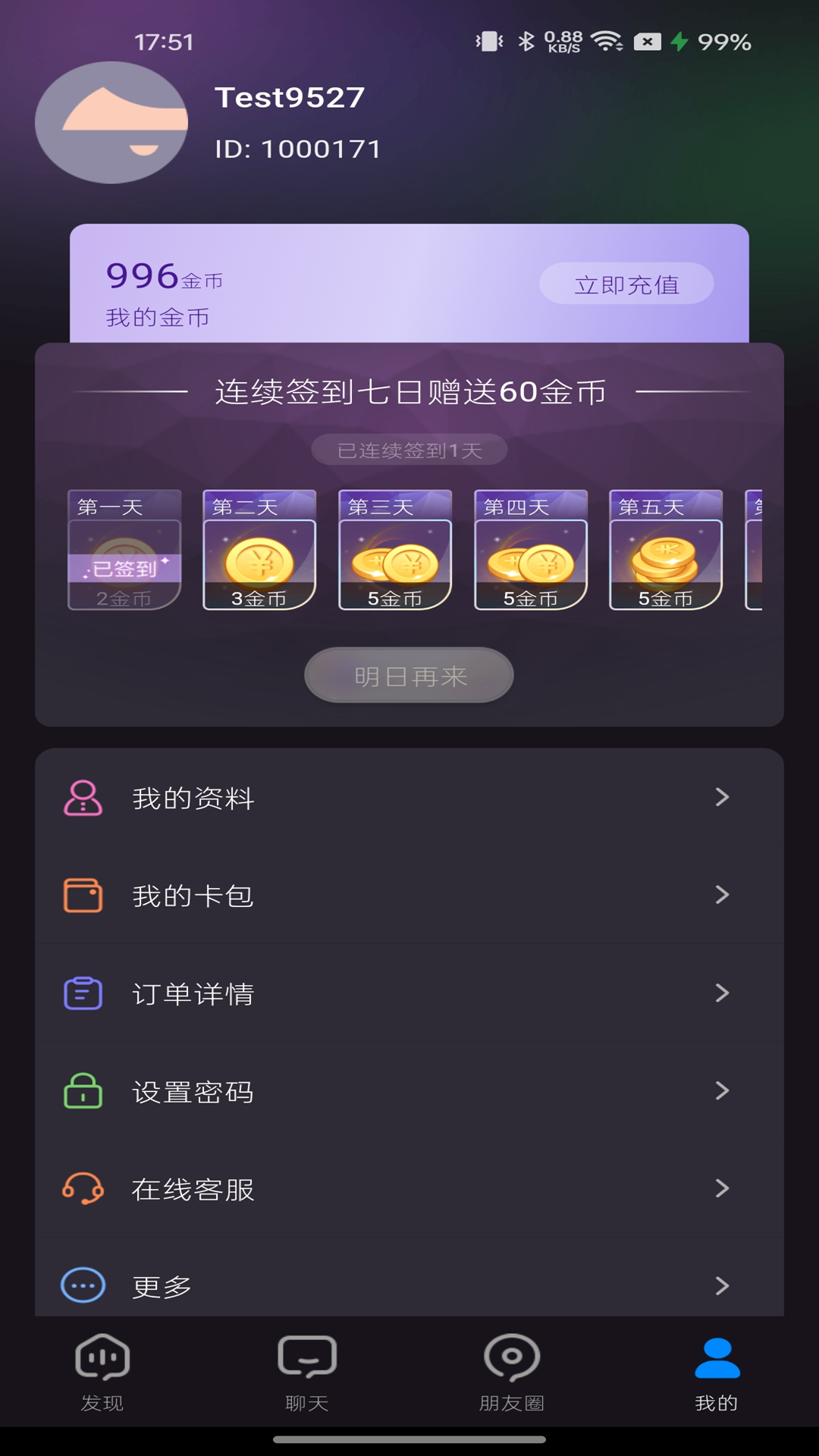
Task: Tap the chat bubble icon for 聊天
Action: (x=306, y=1361)
